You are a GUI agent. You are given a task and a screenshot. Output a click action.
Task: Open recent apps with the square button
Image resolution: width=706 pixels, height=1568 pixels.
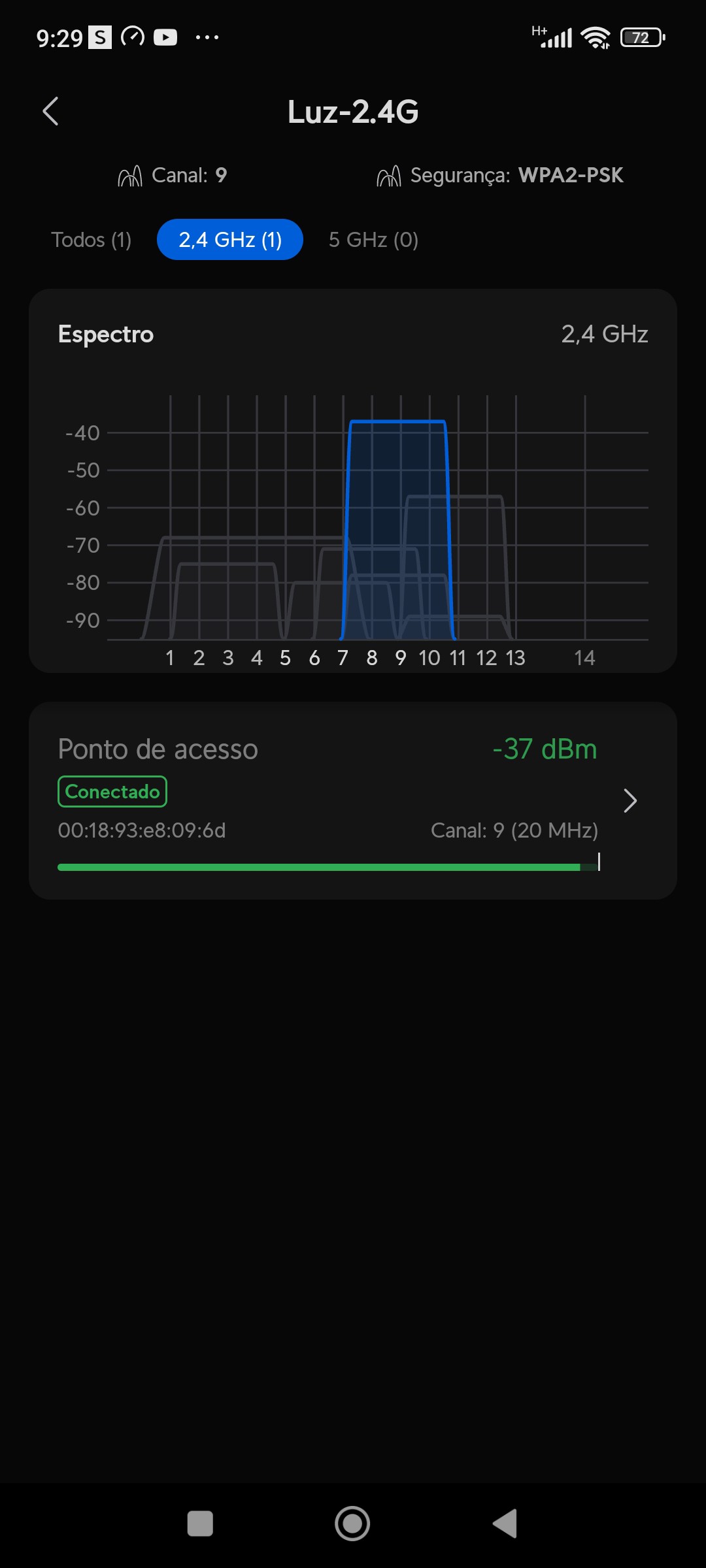[x=200, y=1524]
